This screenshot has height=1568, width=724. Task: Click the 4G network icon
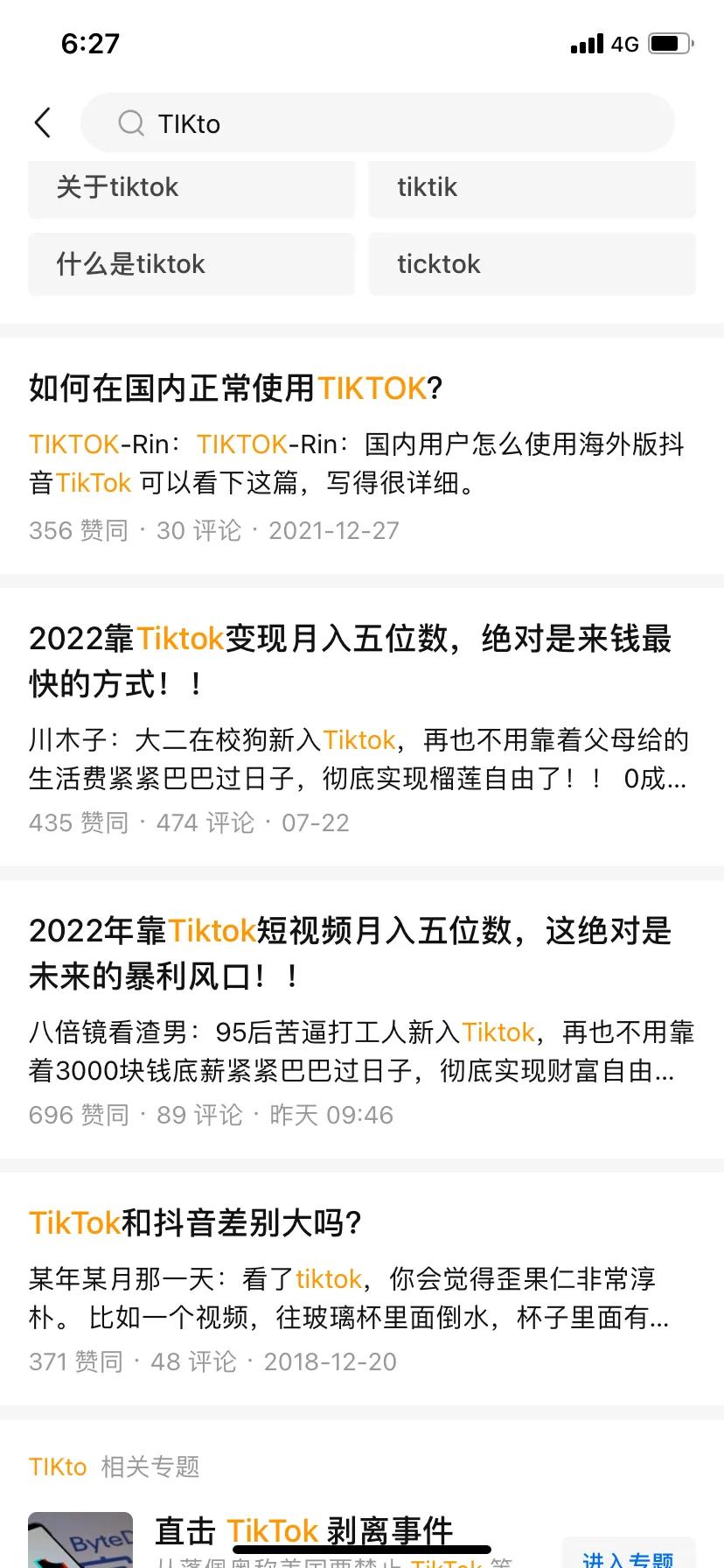point(623,42)
